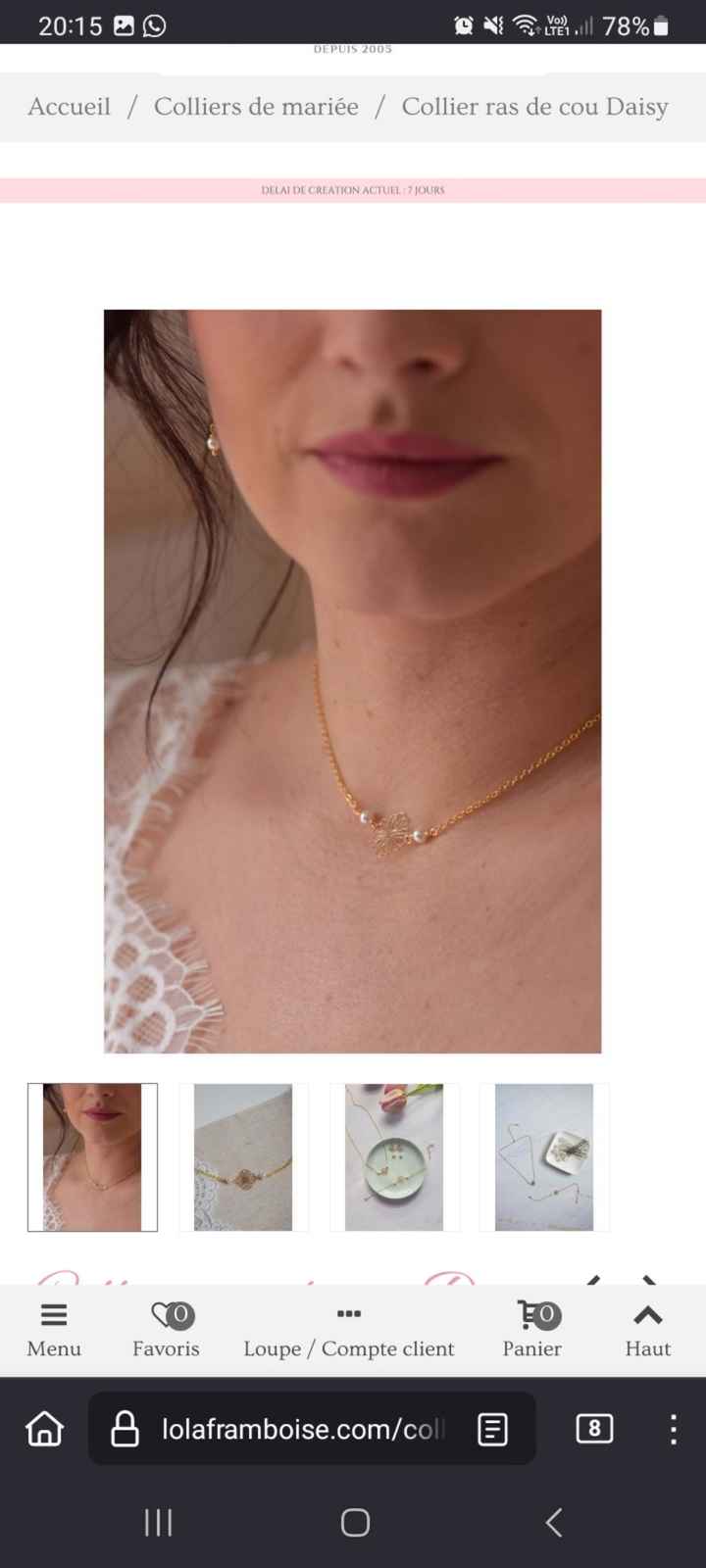Viewport: 706px width, 1568px height.
Task: Tap the padlock security icon beside the URL
Action: pyautogui.click(x=125, y=1429)
